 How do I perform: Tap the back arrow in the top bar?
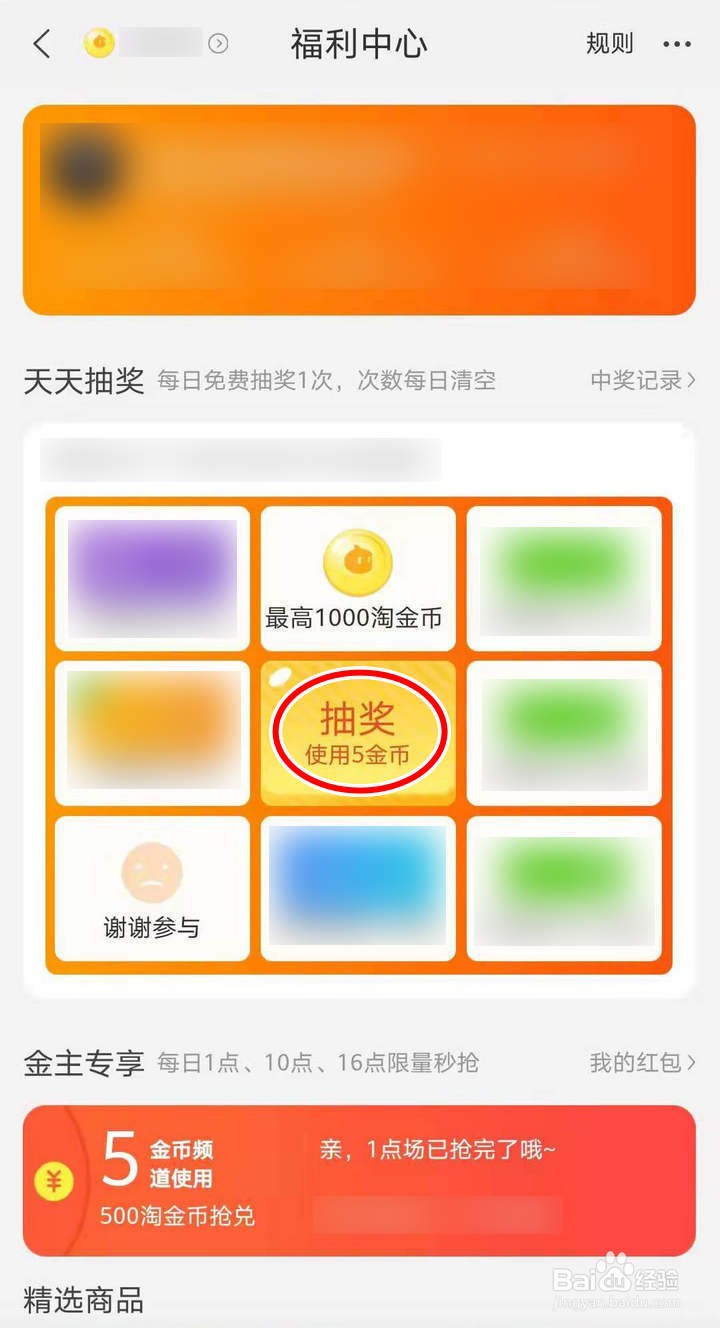point(40,44)
